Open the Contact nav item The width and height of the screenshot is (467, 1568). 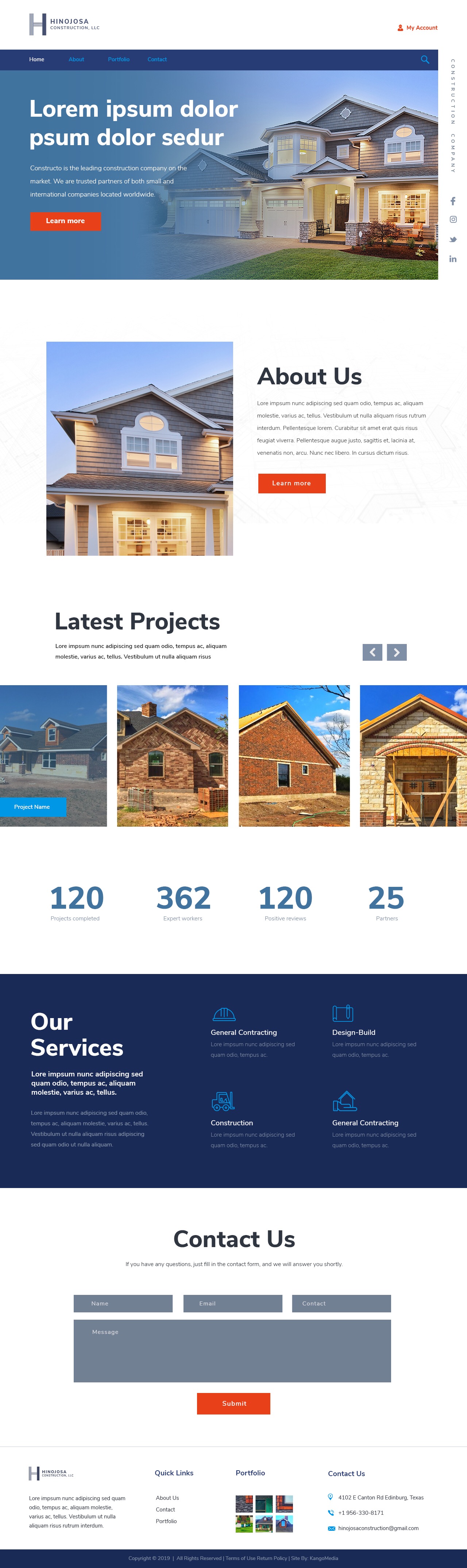coord(157,60)
